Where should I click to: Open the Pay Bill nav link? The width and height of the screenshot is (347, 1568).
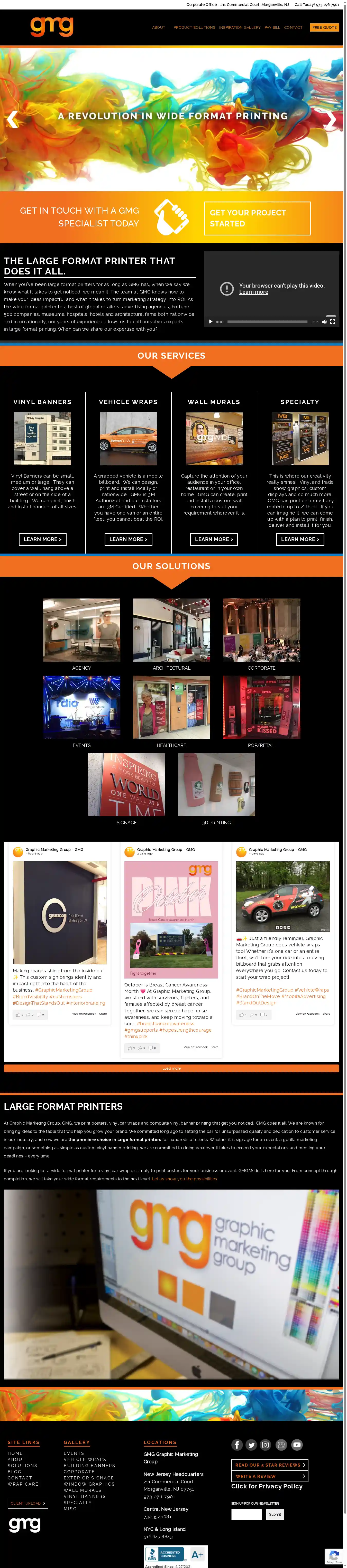[x=272, y=27]
